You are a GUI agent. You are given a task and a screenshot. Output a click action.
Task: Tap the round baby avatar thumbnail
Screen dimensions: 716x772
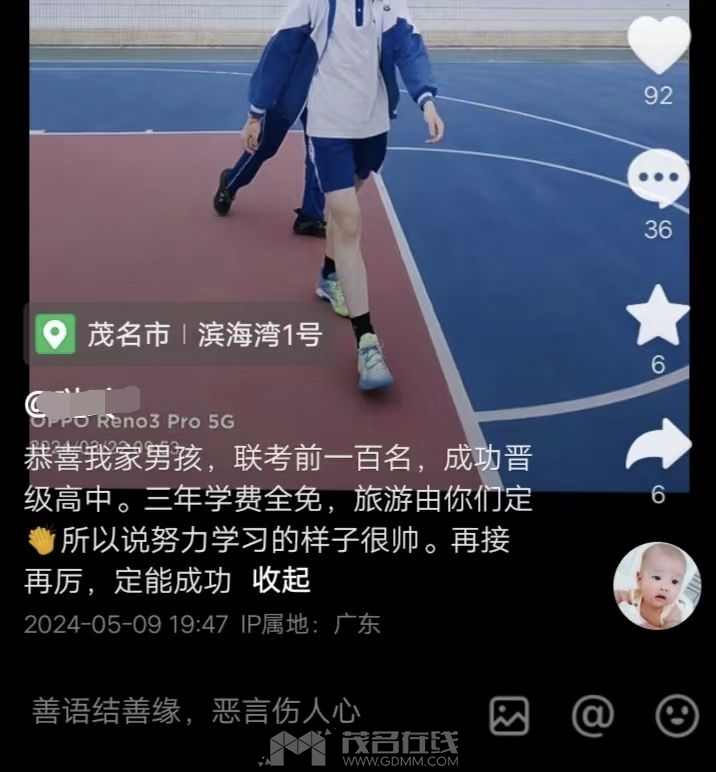point(656,586)
